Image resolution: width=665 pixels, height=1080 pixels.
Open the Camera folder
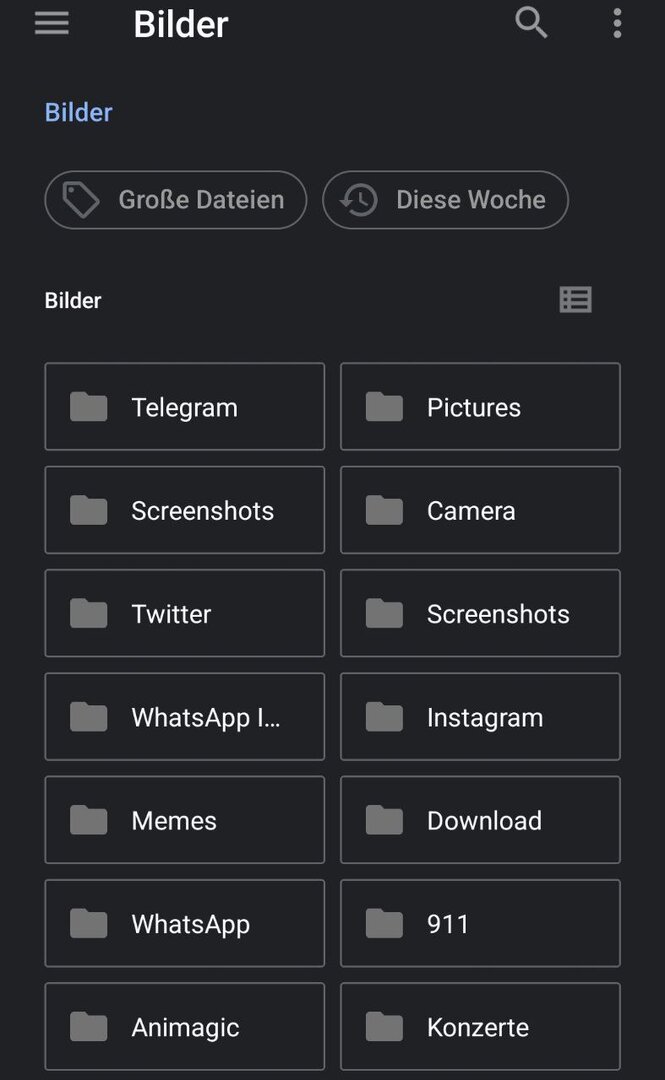coord(480,510)
